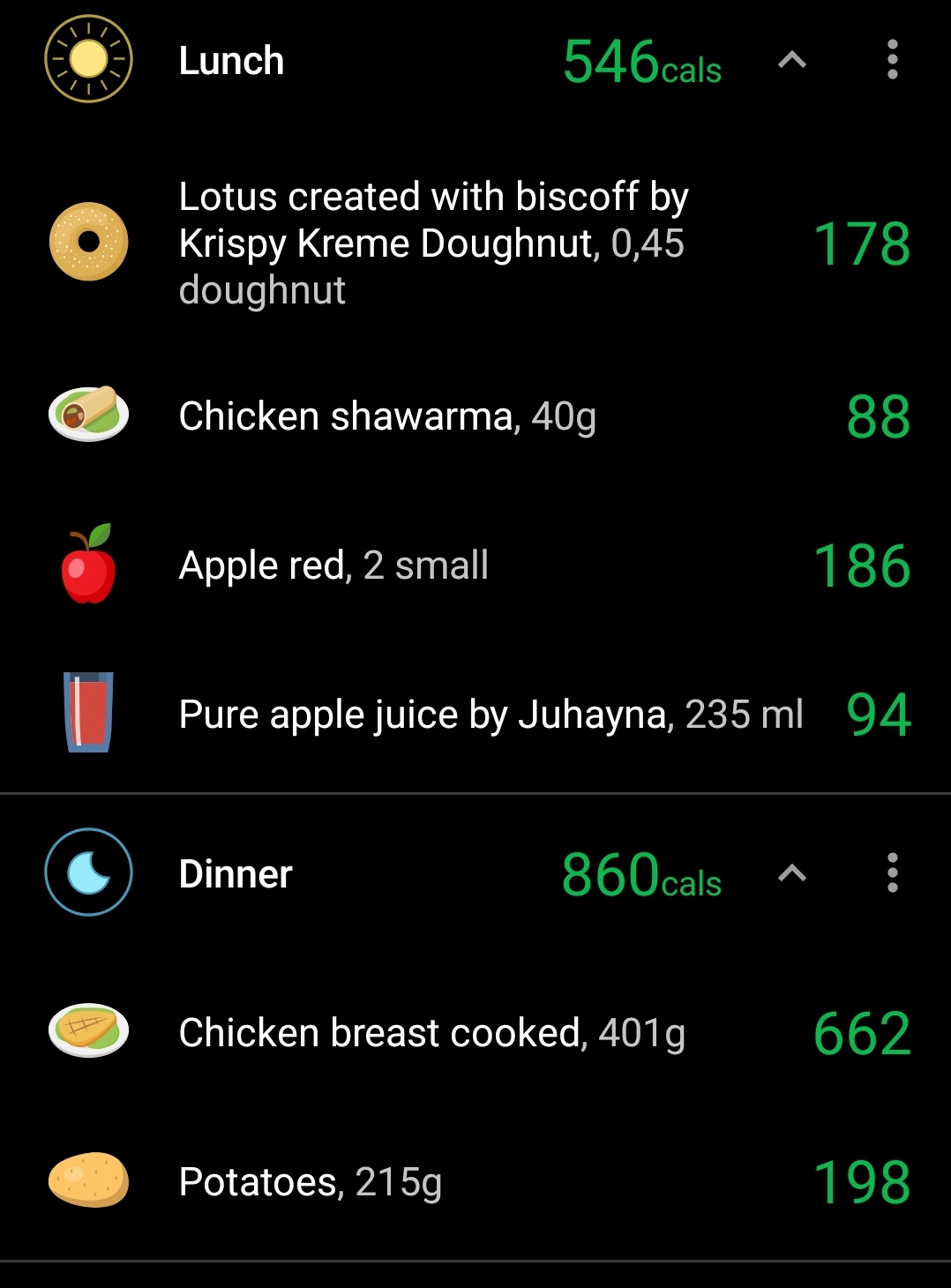Collapse the Dinner meal section
Image resolution: width=951 pixels, height=1288 pixels.
(x=791, y=873)
